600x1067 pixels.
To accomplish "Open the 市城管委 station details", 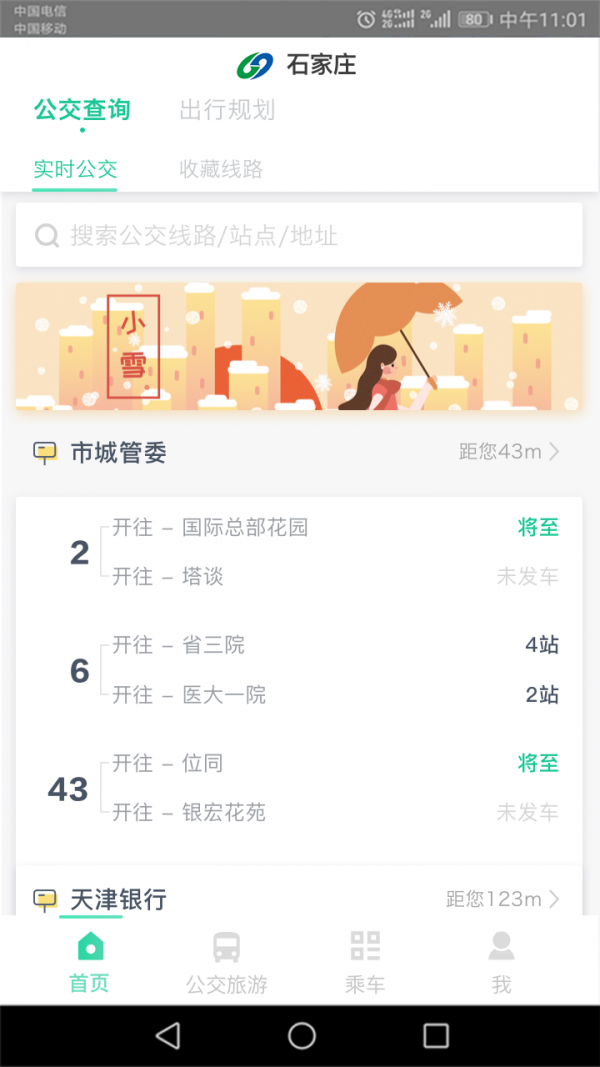I will (299, 452).
